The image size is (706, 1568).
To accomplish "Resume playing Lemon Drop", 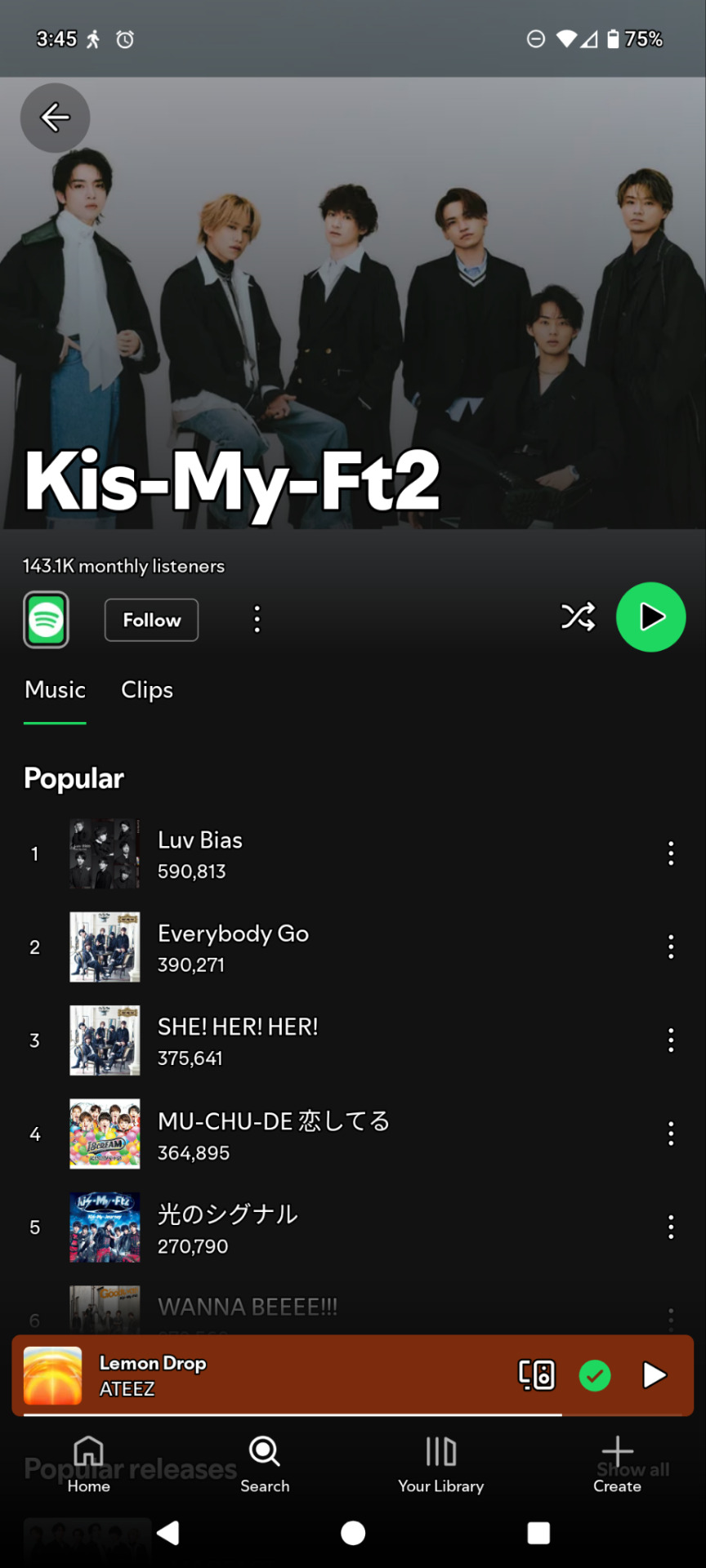I will coord(654,1375).
